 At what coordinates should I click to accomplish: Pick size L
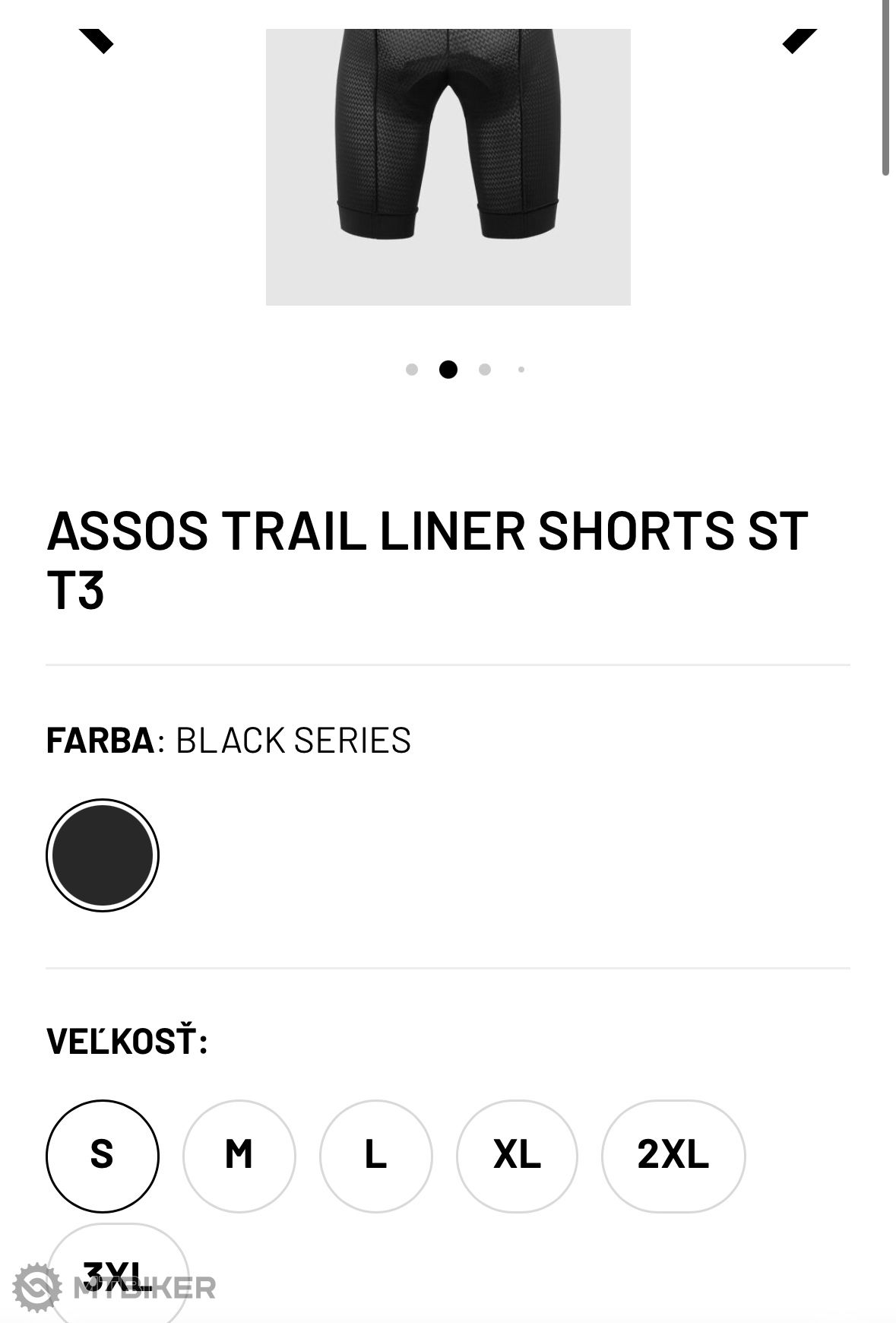[x=375, y=1156]
